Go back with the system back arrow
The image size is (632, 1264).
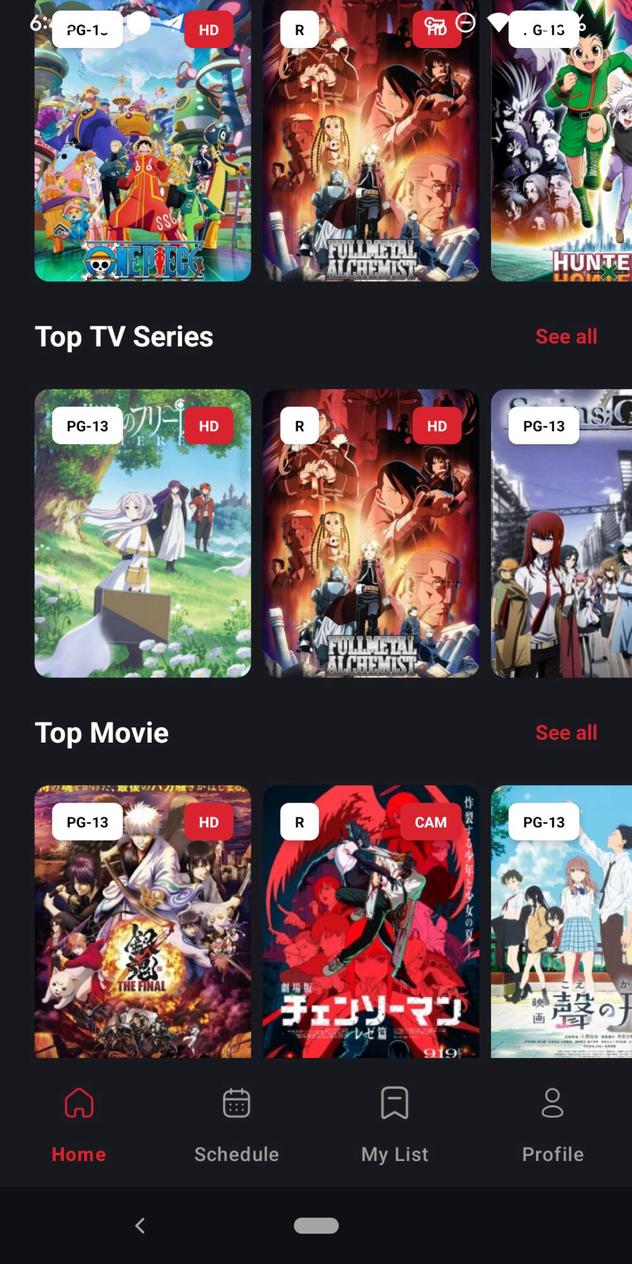point(140,1225)
